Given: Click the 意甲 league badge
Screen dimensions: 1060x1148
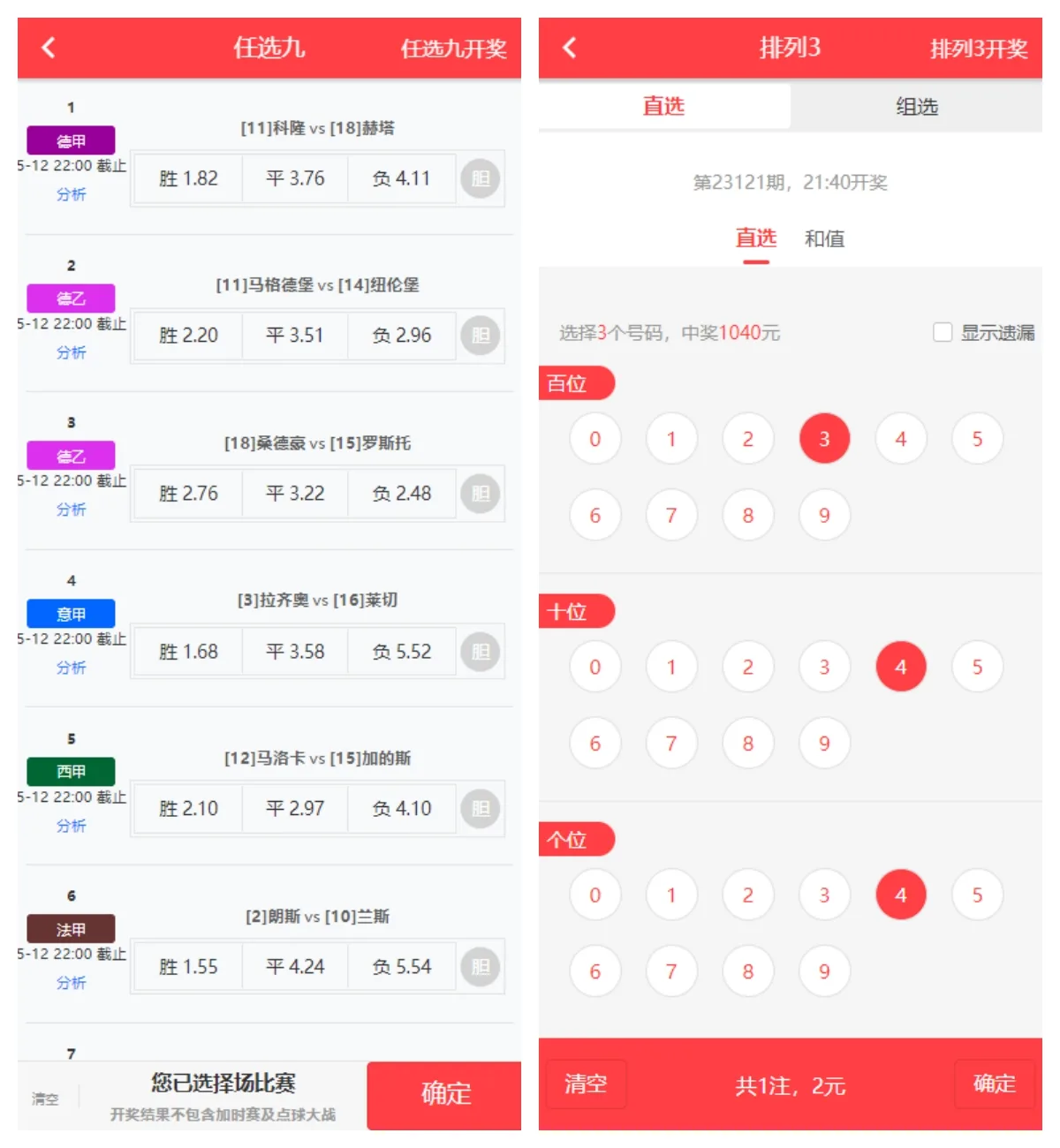Looking at the screenshot, I should pos(72,613).
